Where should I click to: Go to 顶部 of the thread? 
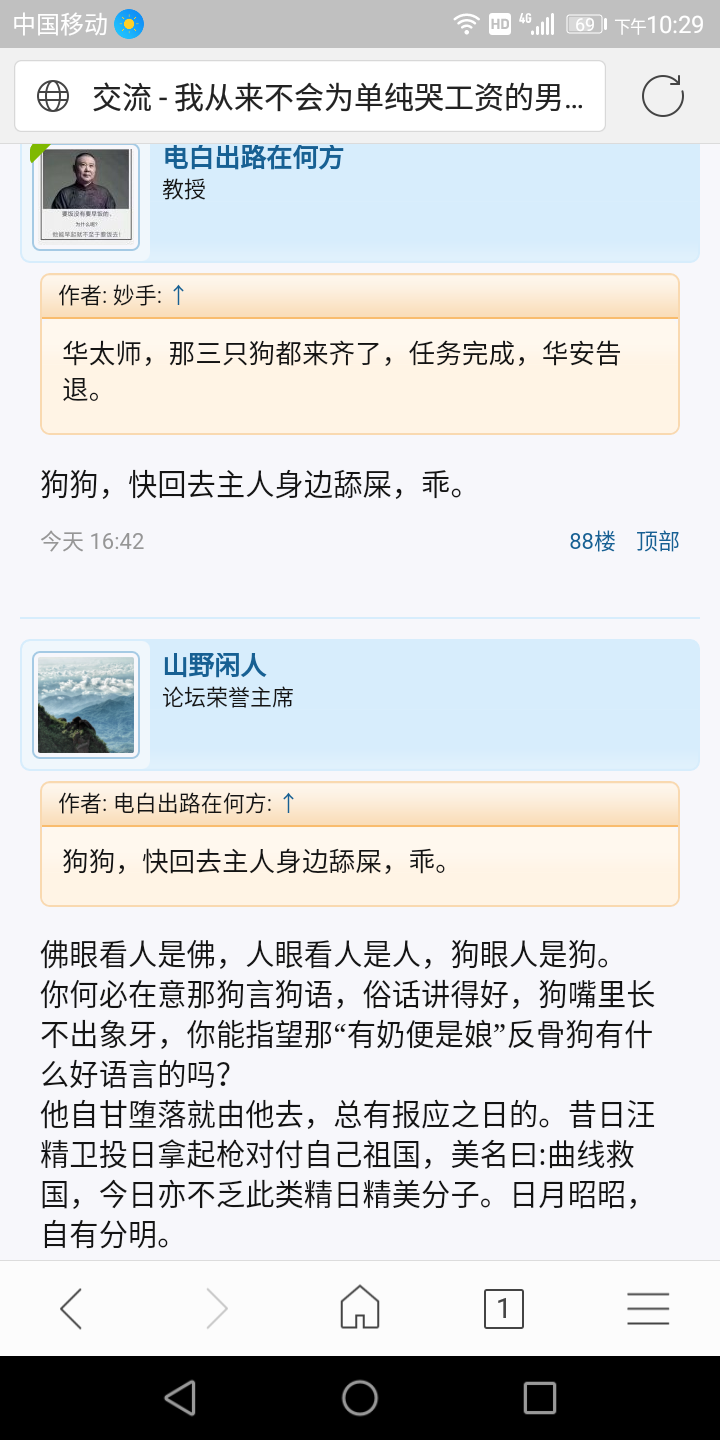(658, 541)
